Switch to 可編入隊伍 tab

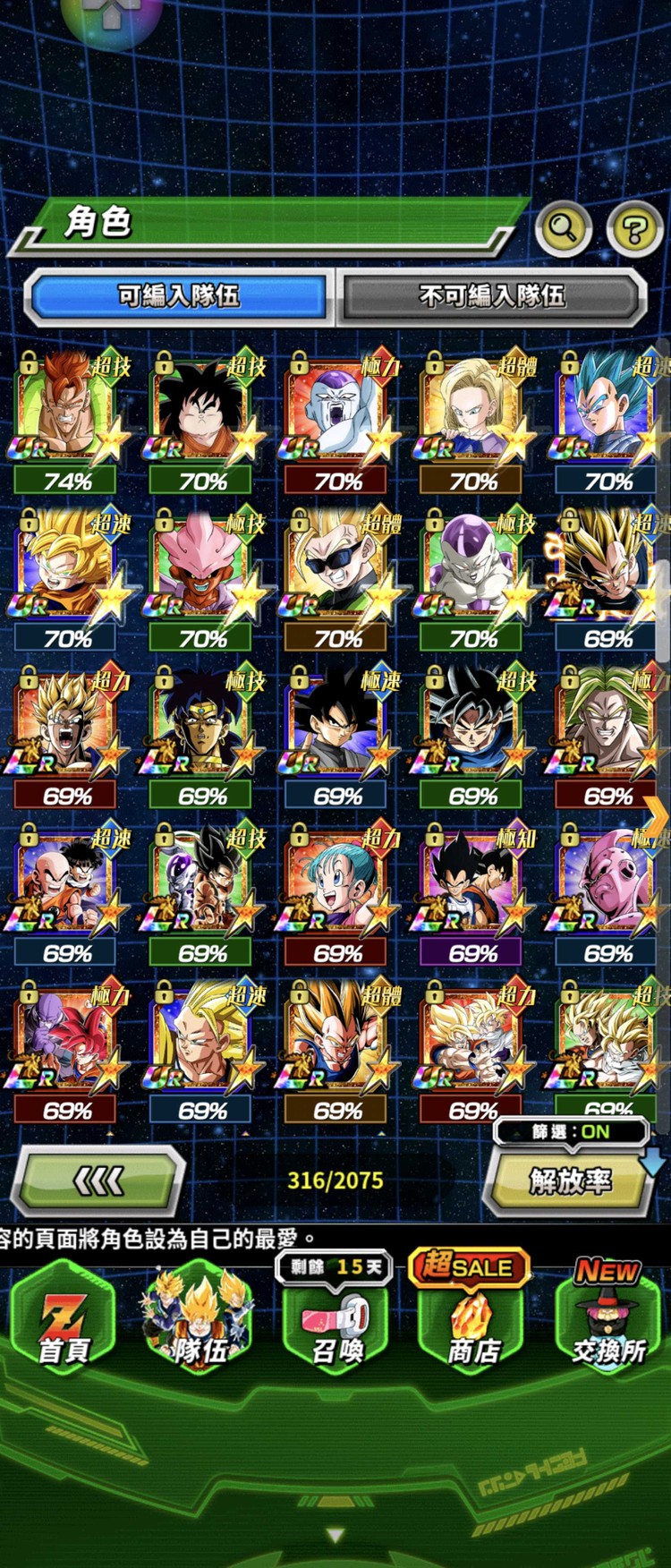[179, 295]
